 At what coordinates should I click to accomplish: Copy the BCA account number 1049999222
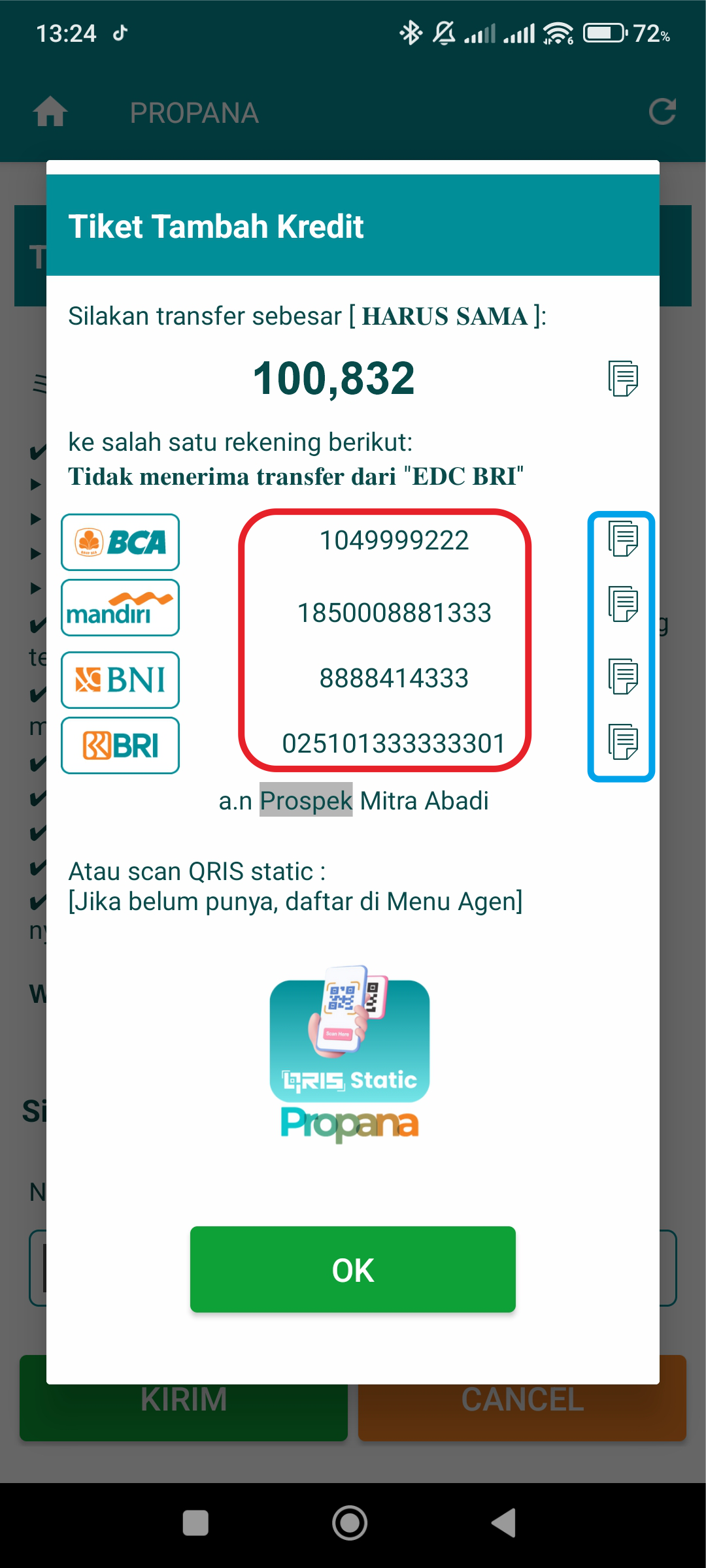click(x=623, y=538)
